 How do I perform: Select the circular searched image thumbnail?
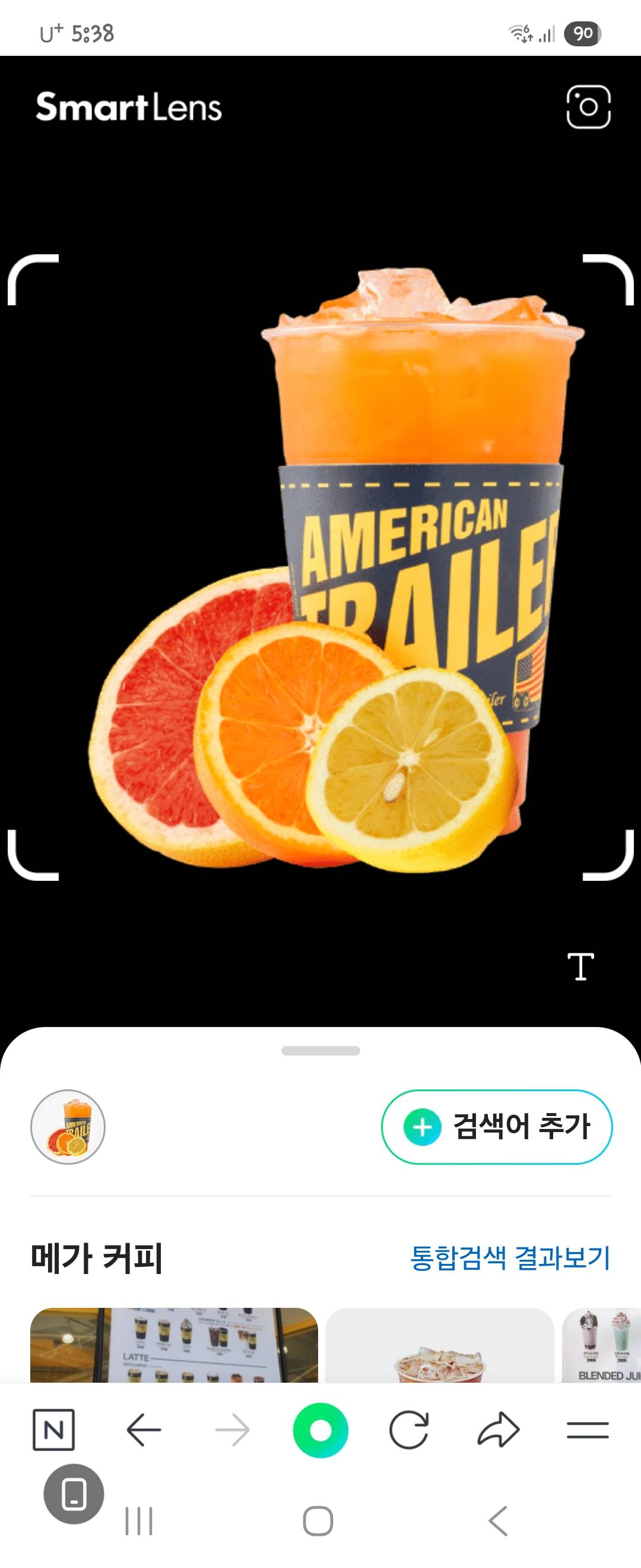coord(68,1127)
